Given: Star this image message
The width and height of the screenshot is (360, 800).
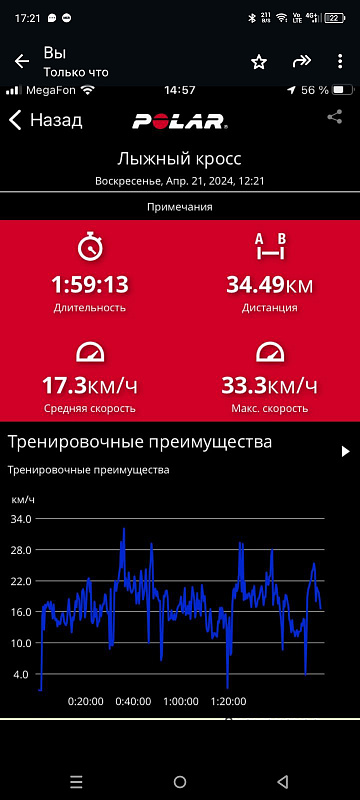Looking at the screenshot, I should click(259, 62).
